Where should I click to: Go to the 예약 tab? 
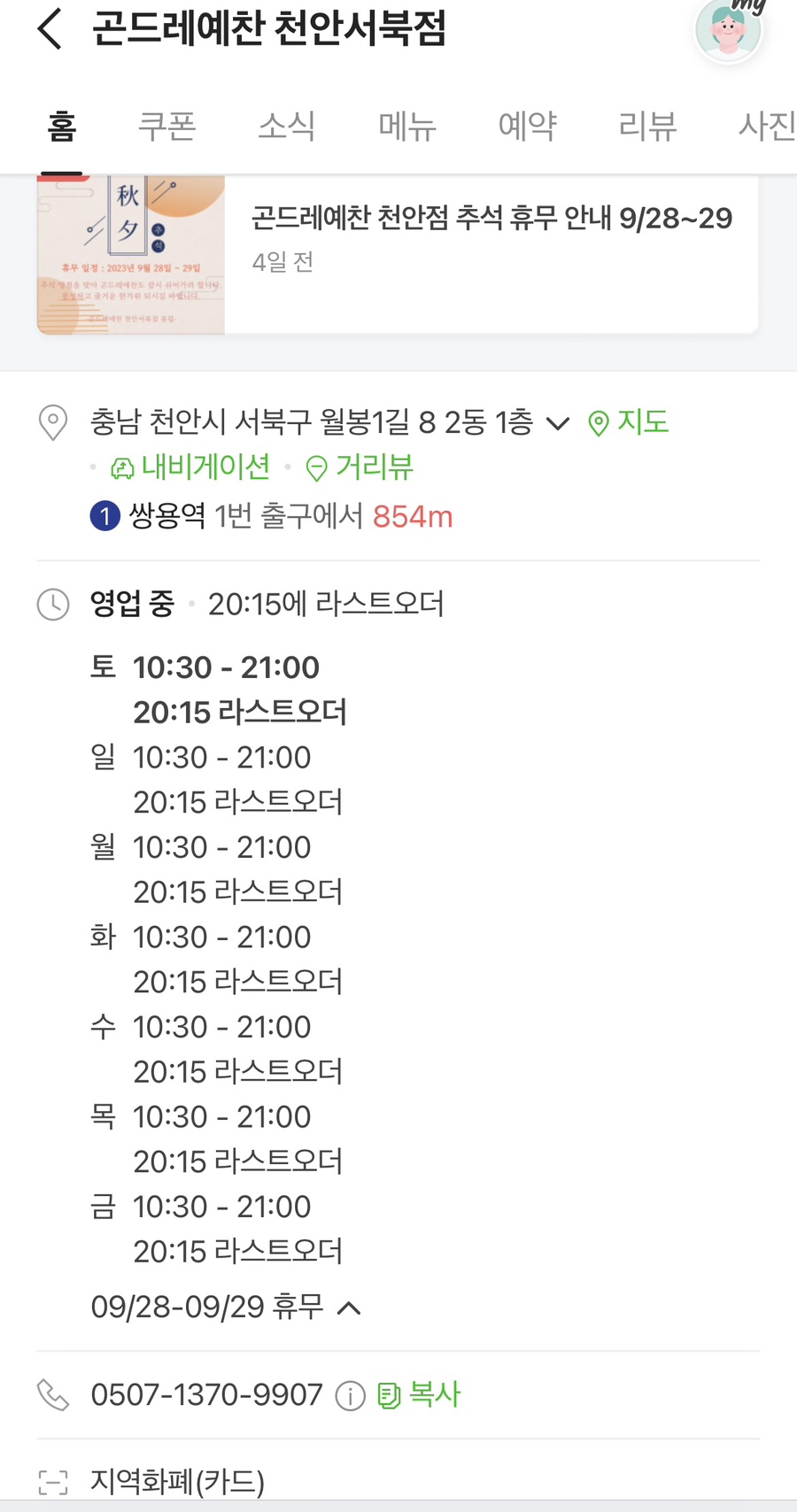click(528, 127)
